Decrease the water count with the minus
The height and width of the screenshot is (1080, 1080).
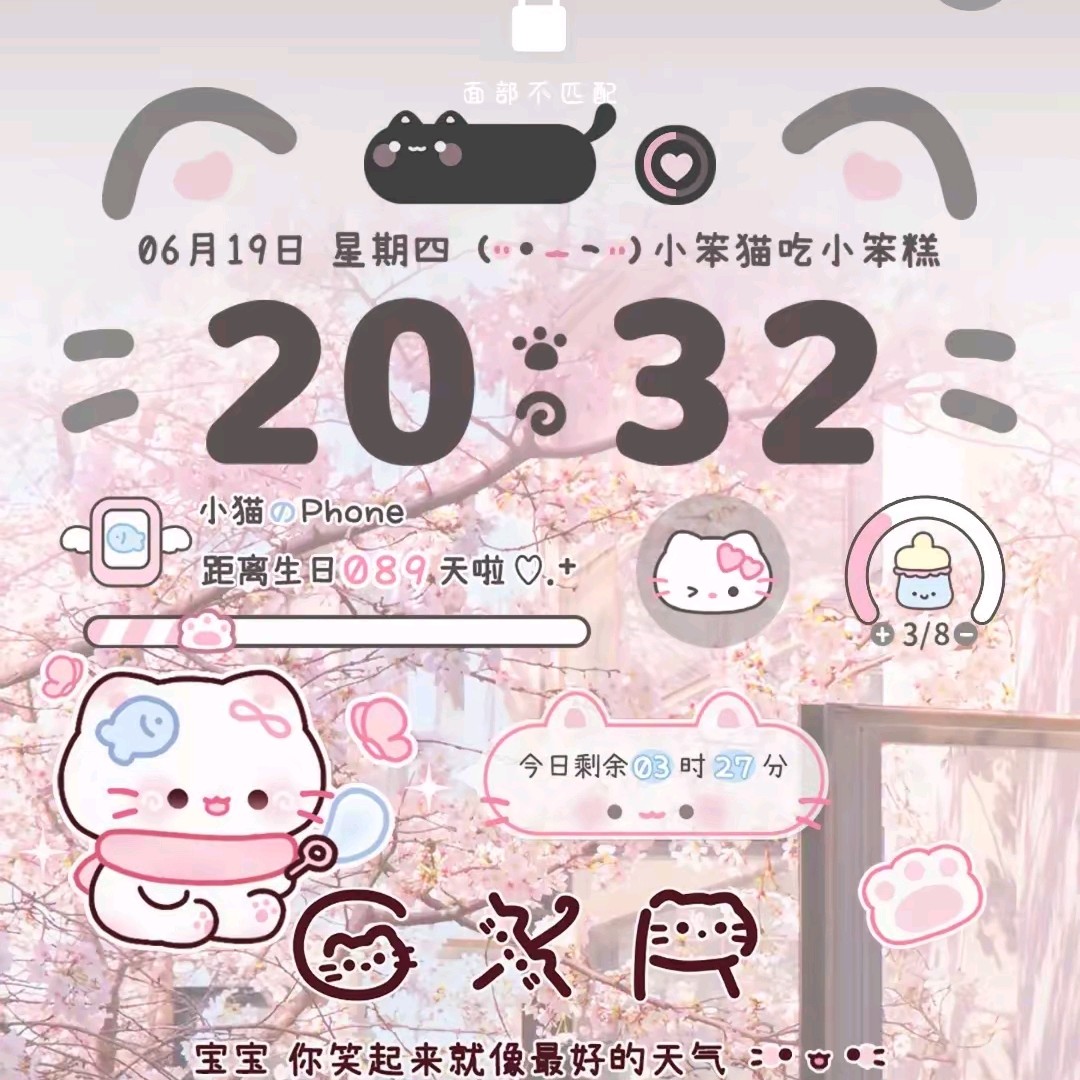point(965,635)
